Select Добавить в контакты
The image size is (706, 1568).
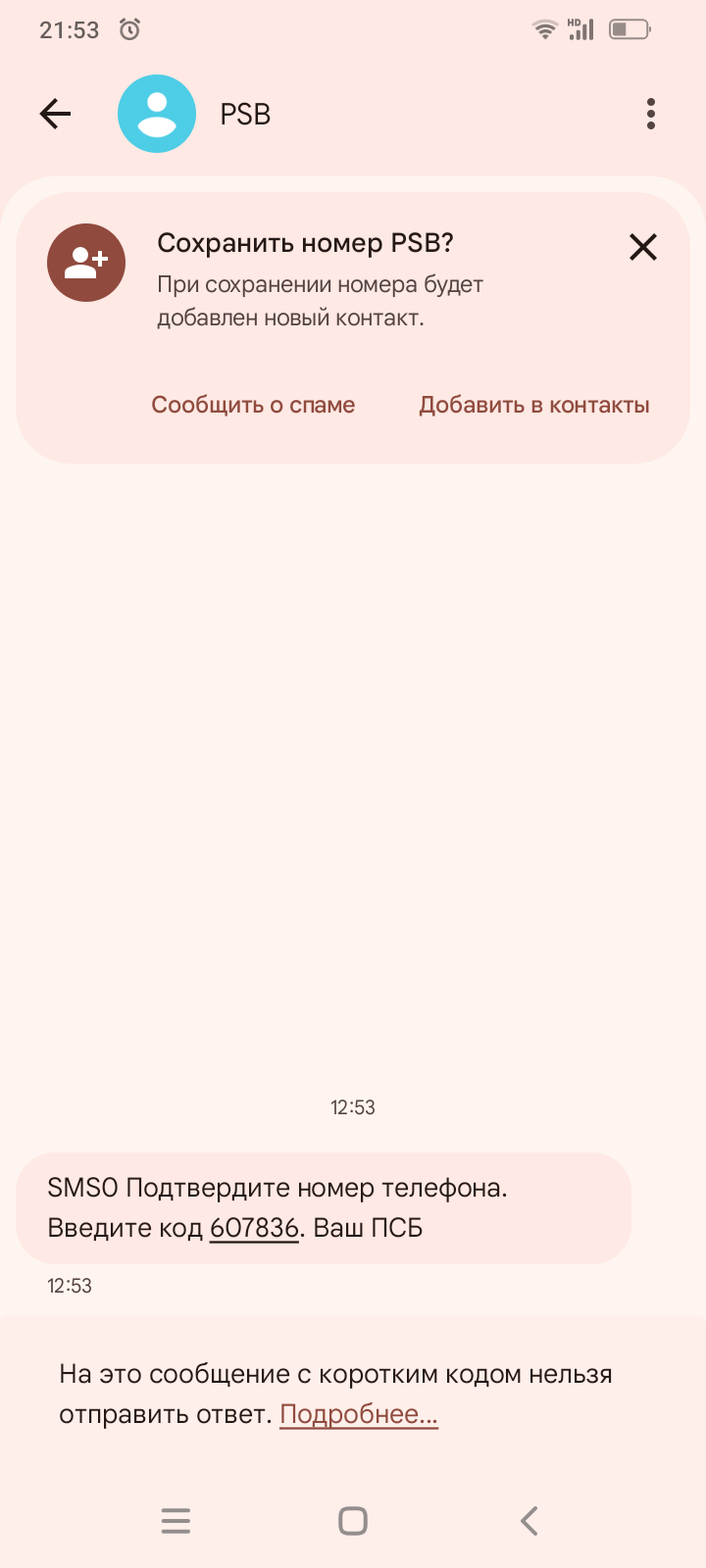click(534, 405)
